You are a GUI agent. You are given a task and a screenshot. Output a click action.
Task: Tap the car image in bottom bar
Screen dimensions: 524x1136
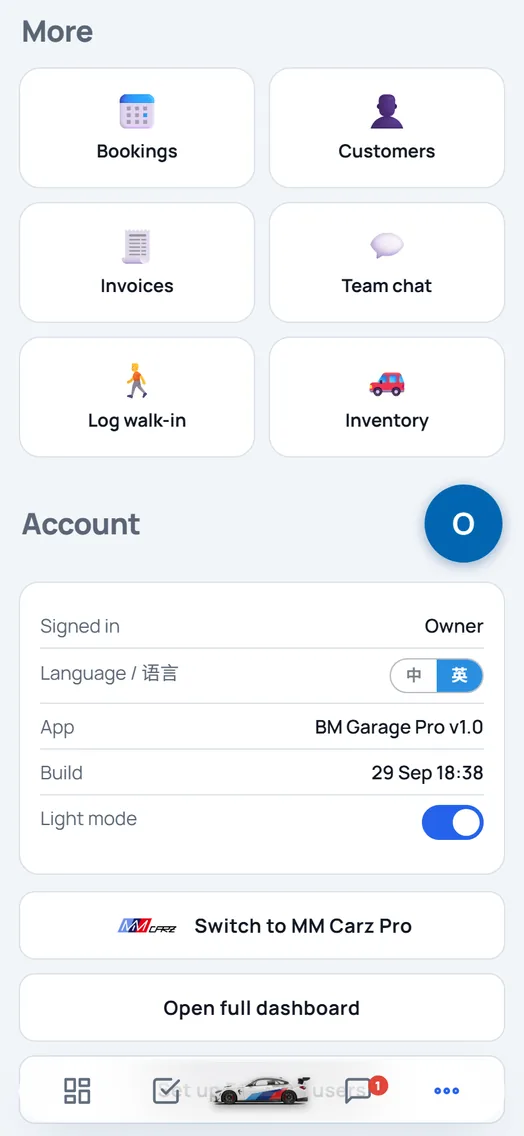[263, 1090]
